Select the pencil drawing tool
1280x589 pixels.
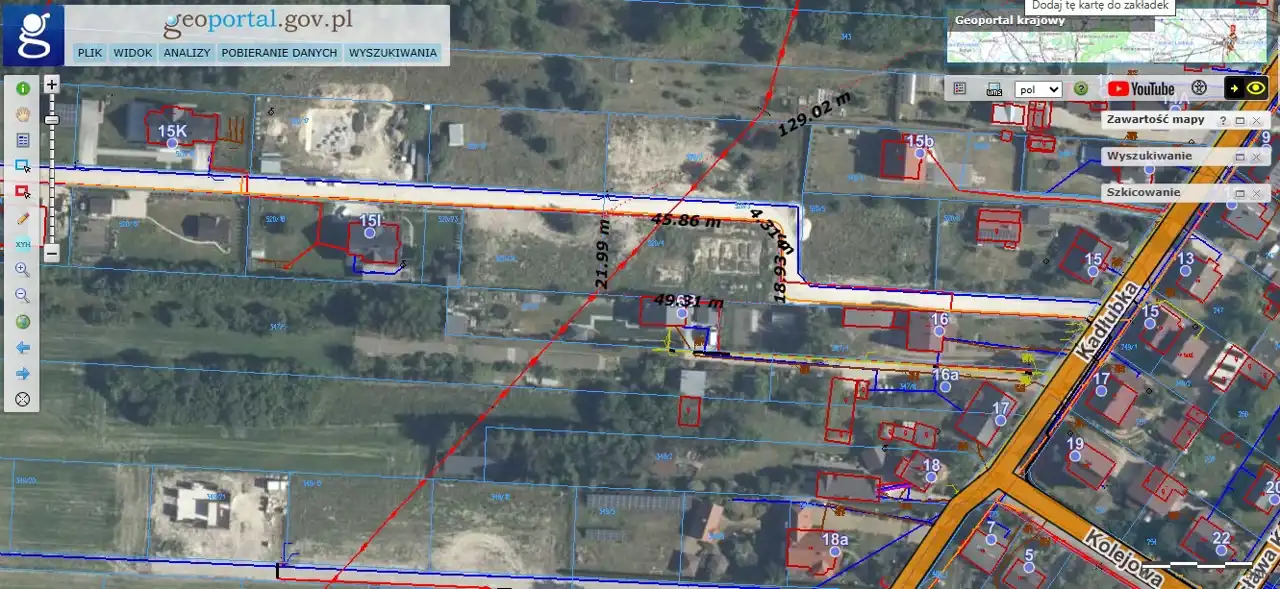[22, 218]
